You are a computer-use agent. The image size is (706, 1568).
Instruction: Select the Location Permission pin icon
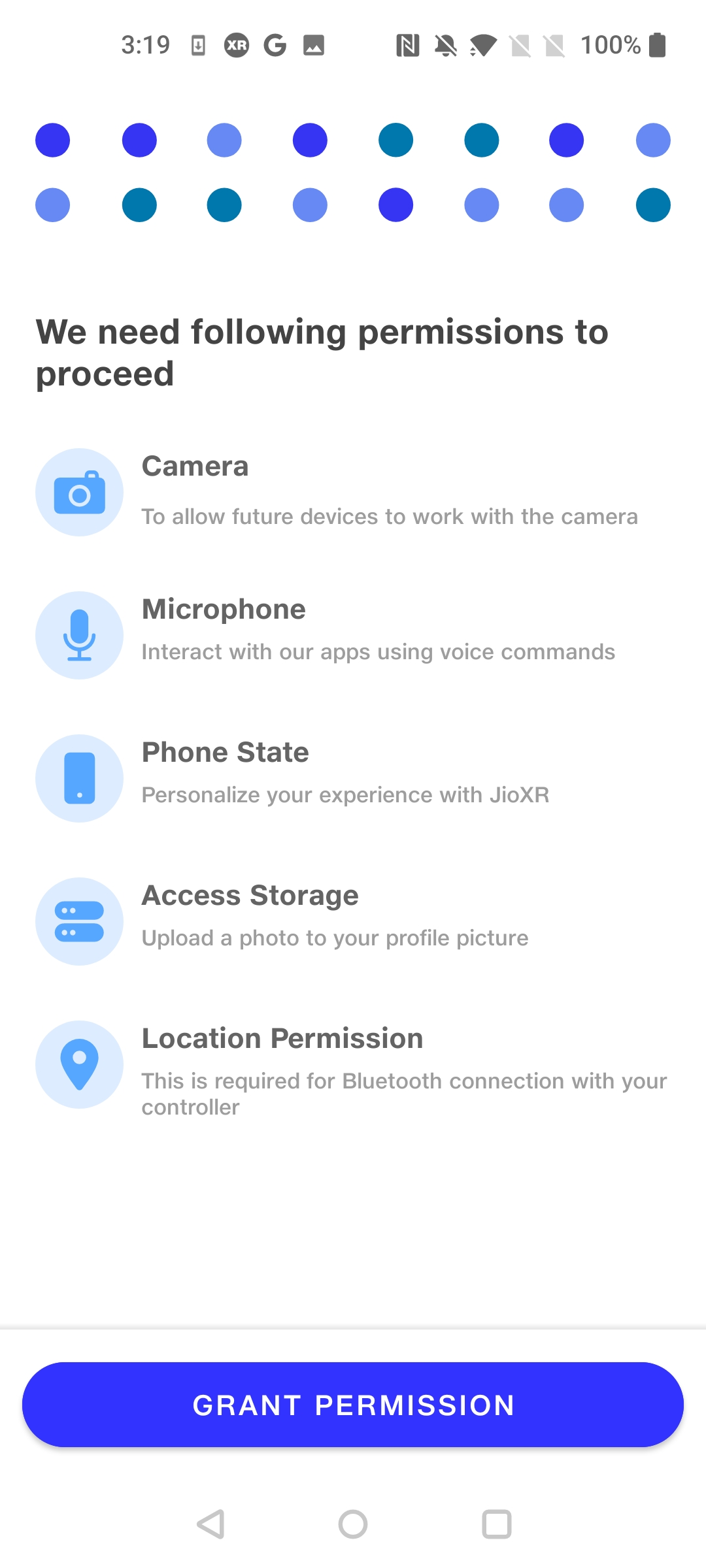pyautogui.click(x=79, y=1064)
